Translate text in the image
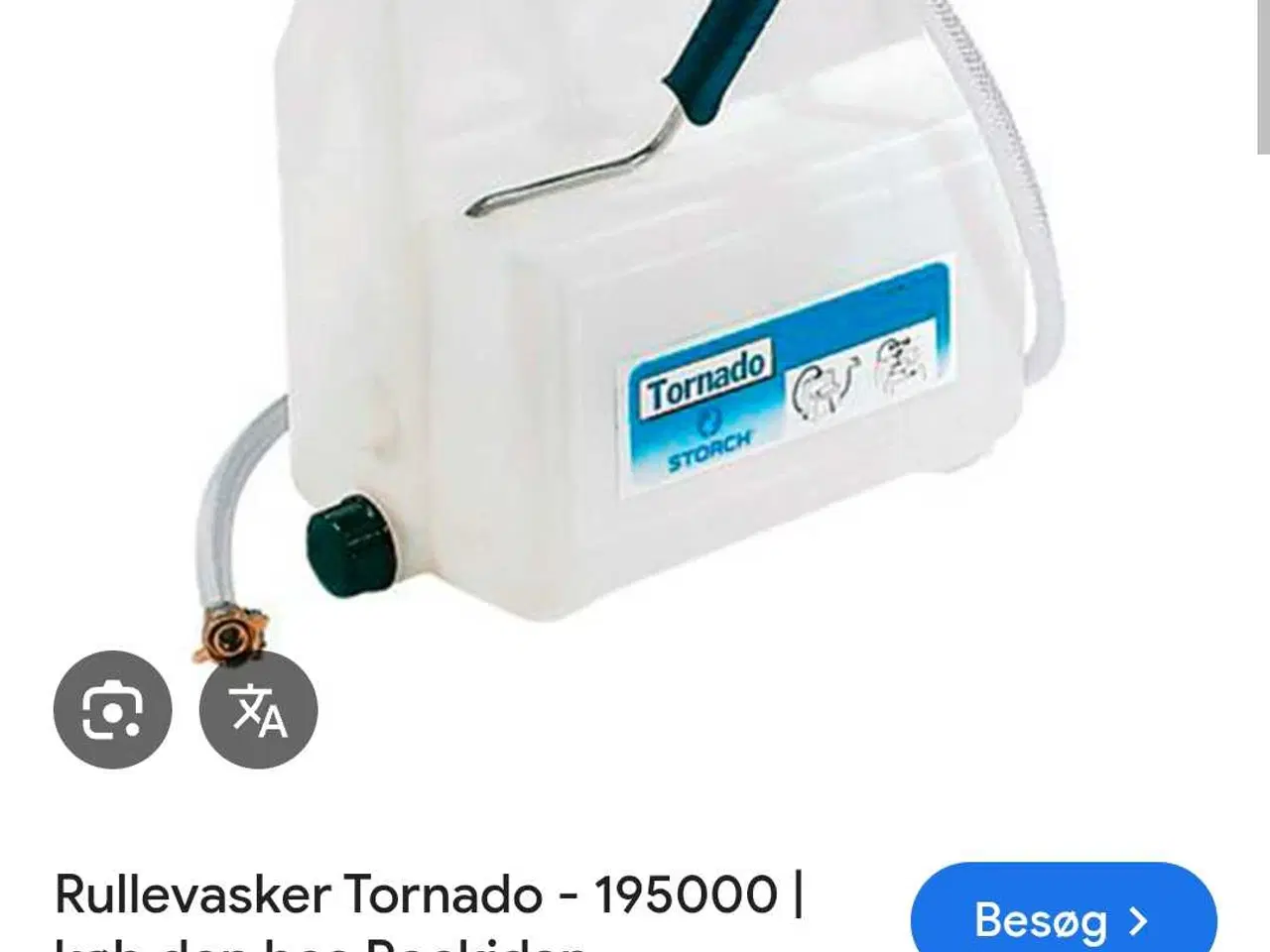The width and height of the screenshot is (1270, 952). click(258, 709)
